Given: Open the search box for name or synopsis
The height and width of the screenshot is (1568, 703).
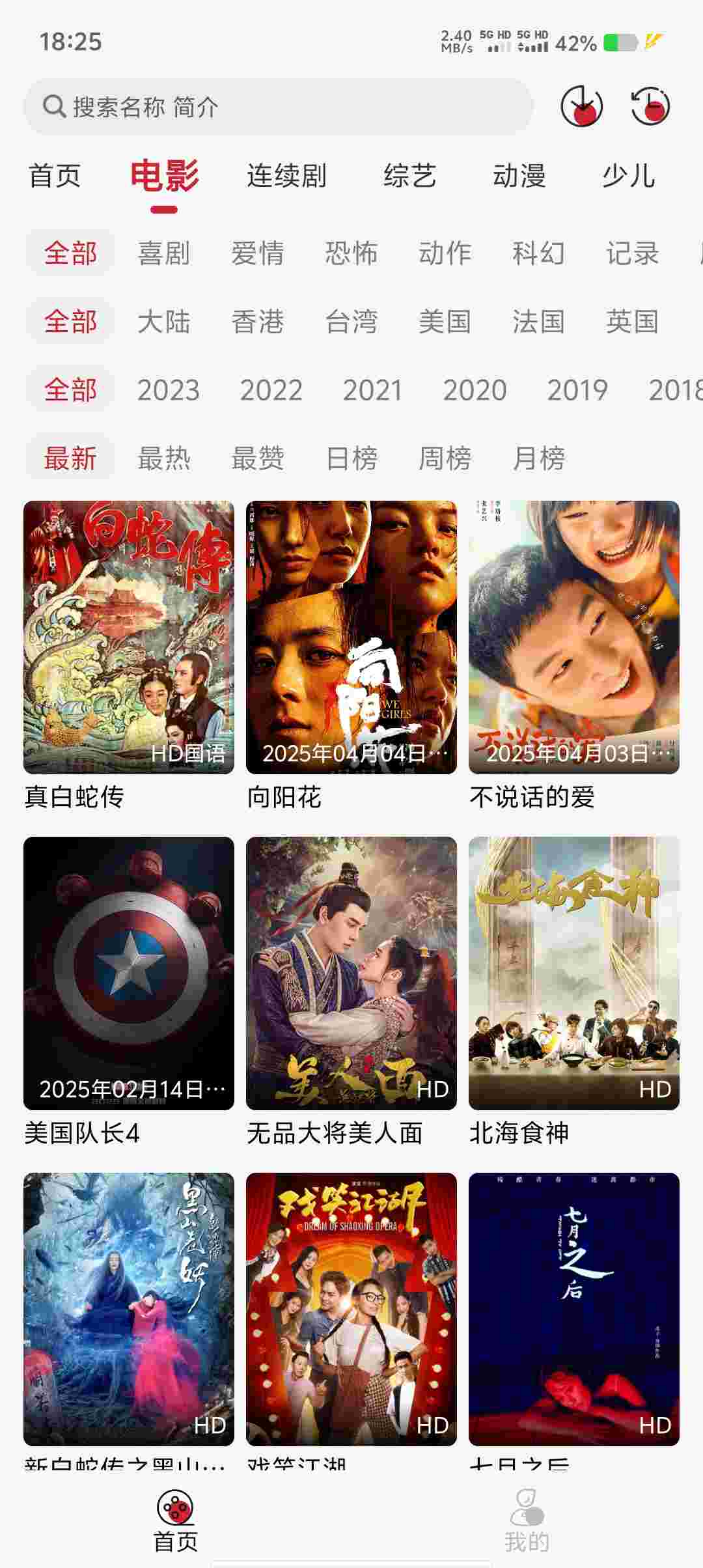Looking at the screenshot, I should tap(279, 107).
